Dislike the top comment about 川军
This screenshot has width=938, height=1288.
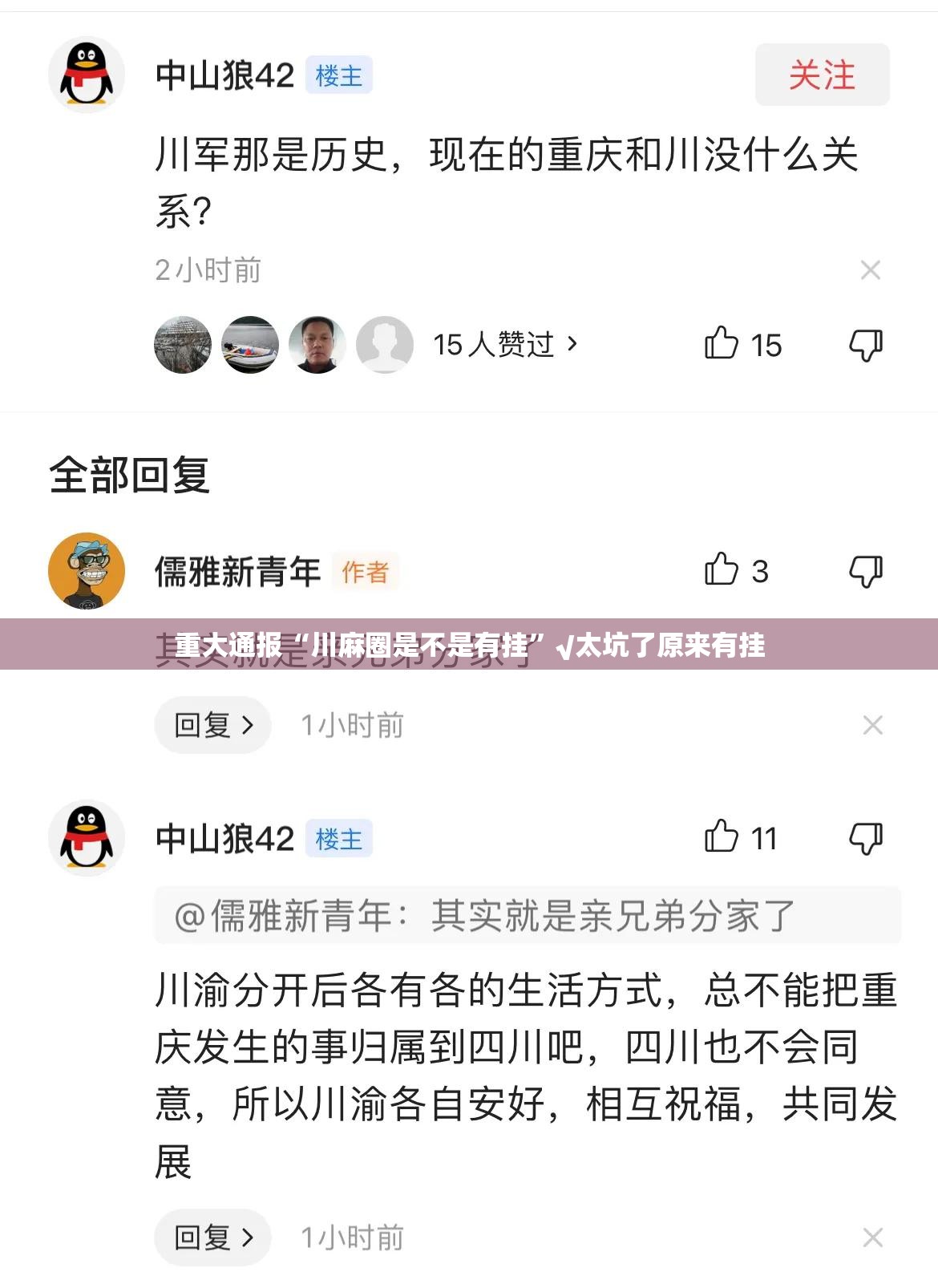[x=866, y=345]
